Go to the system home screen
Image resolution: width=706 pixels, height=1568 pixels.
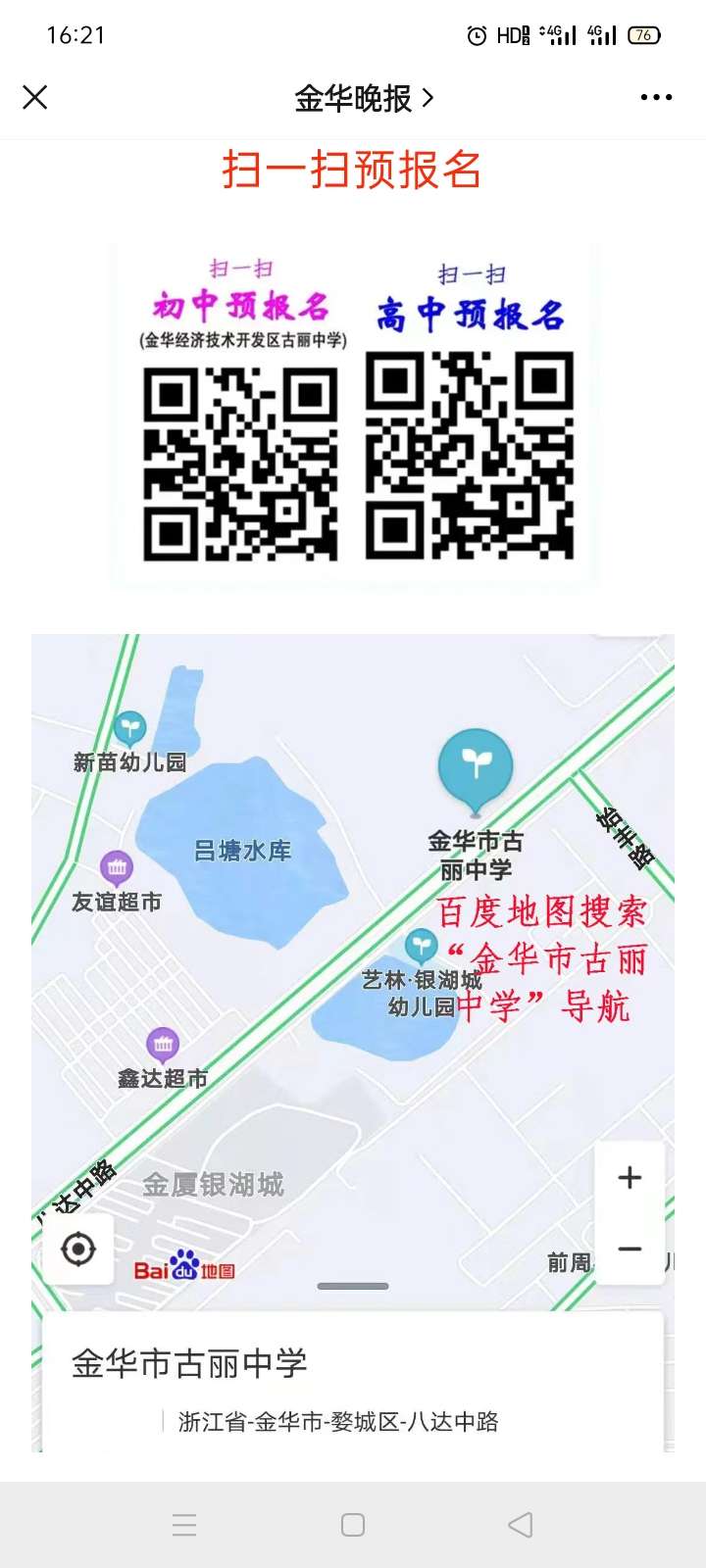pos(353,1525)
